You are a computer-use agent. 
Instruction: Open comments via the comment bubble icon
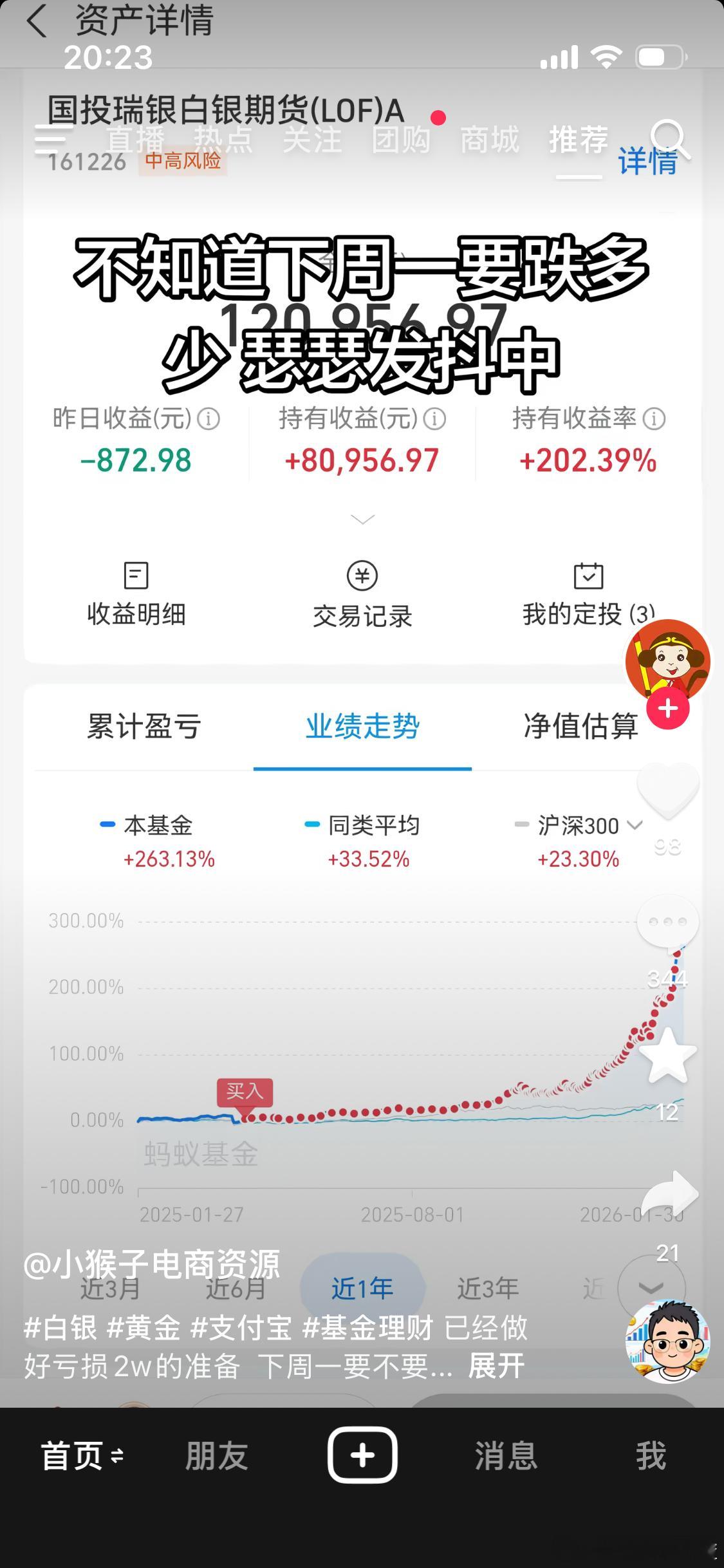click(668, 920)
